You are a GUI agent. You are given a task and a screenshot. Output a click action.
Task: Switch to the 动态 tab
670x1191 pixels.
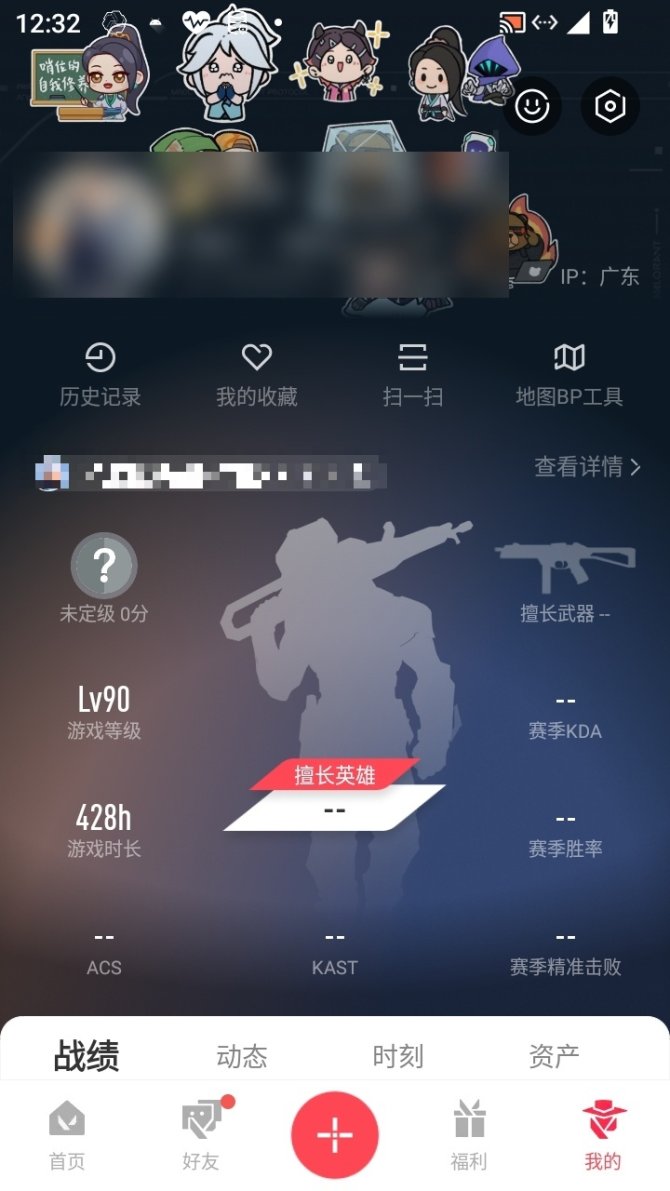point(242,1056)
